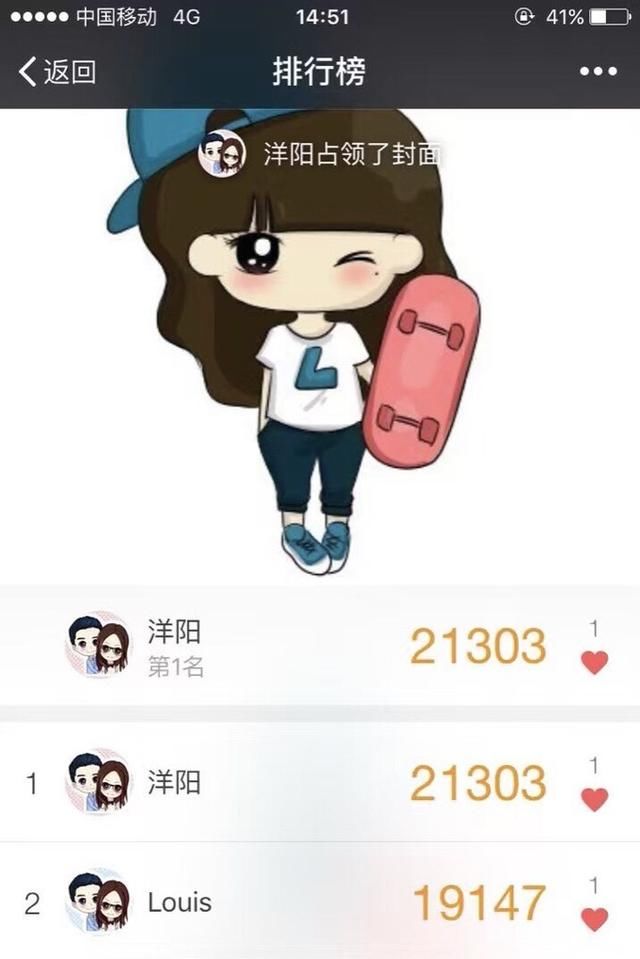Like Louis's step score

click(x=595, y=917)
